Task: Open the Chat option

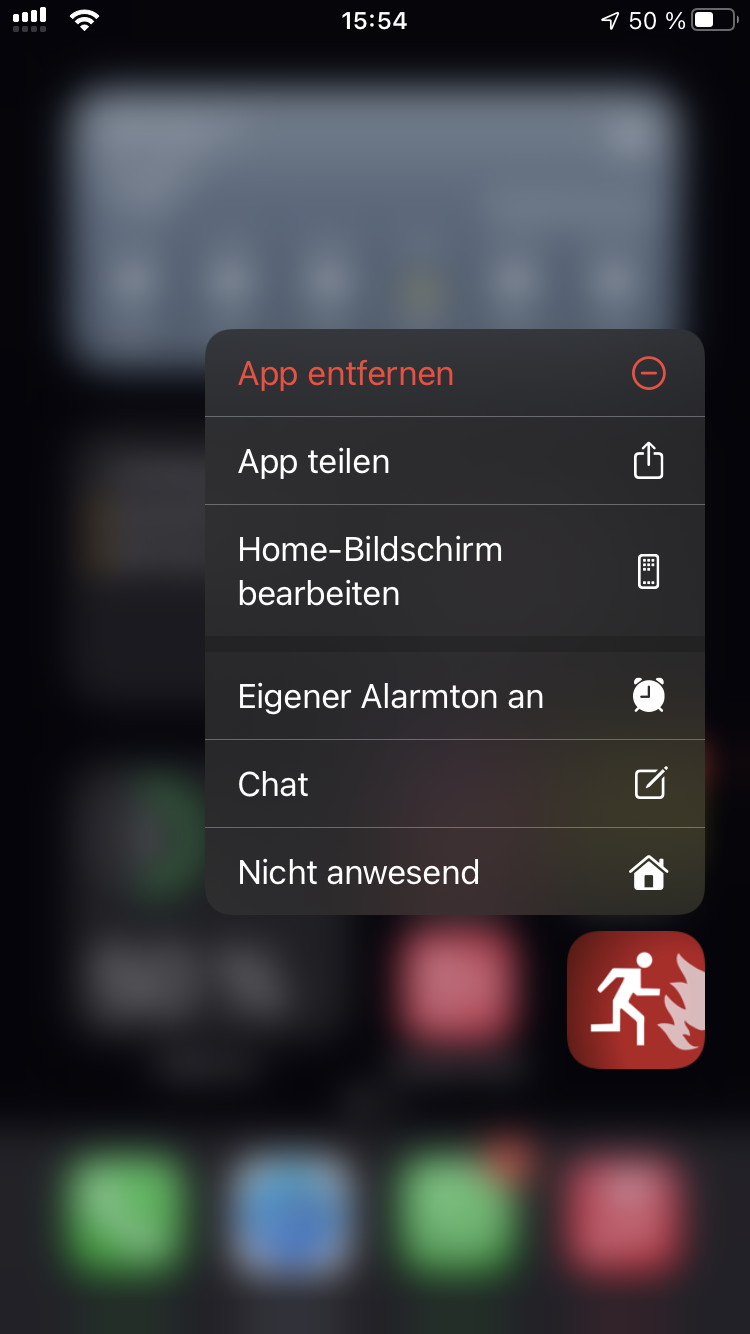Action: tap(272, 784)
